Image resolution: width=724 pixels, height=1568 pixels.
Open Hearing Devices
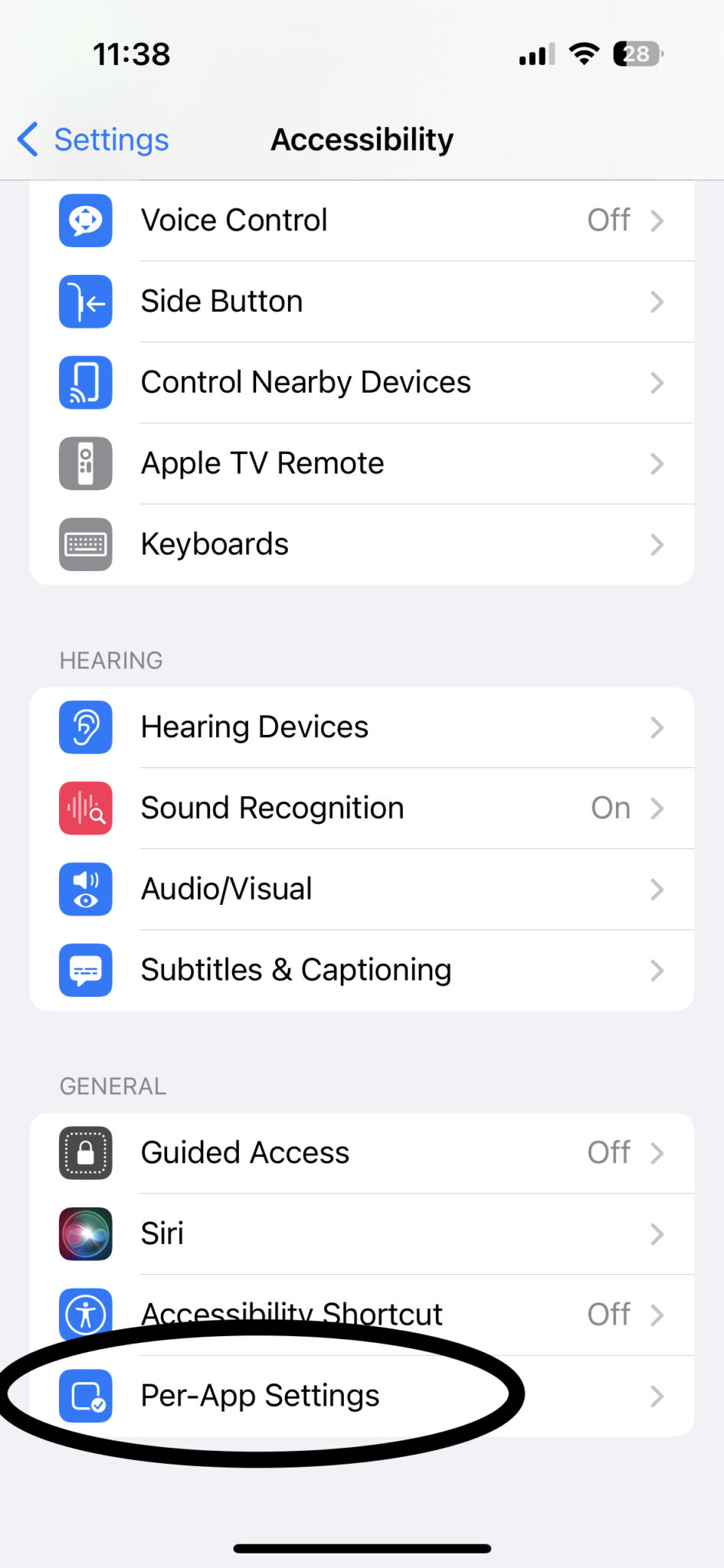362,727
